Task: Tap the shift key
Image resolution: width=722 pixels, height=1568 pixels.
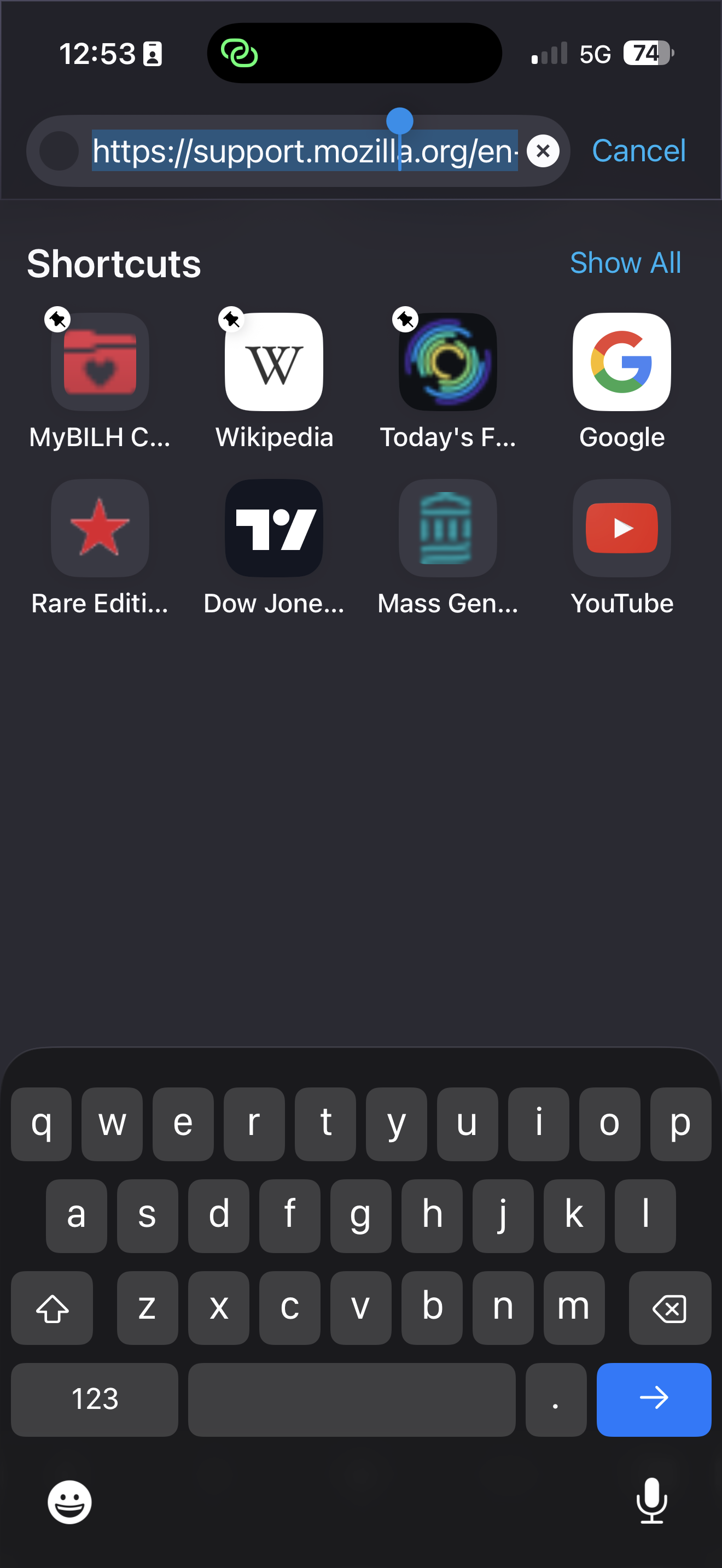Action: click(x=53, y=1307)
